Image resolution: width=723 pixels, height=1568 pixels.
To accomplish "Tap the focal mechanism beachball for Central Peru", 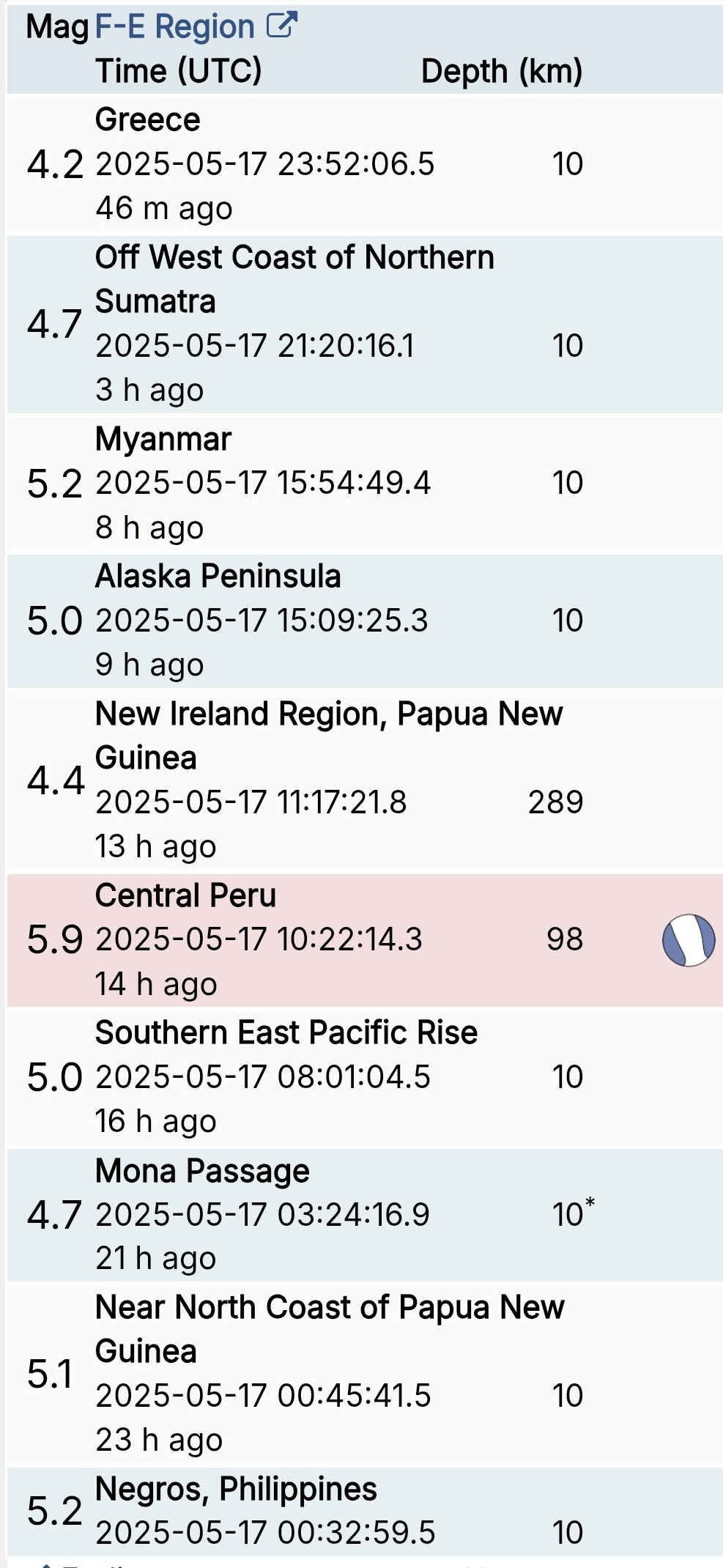I will tap(689, 940).
